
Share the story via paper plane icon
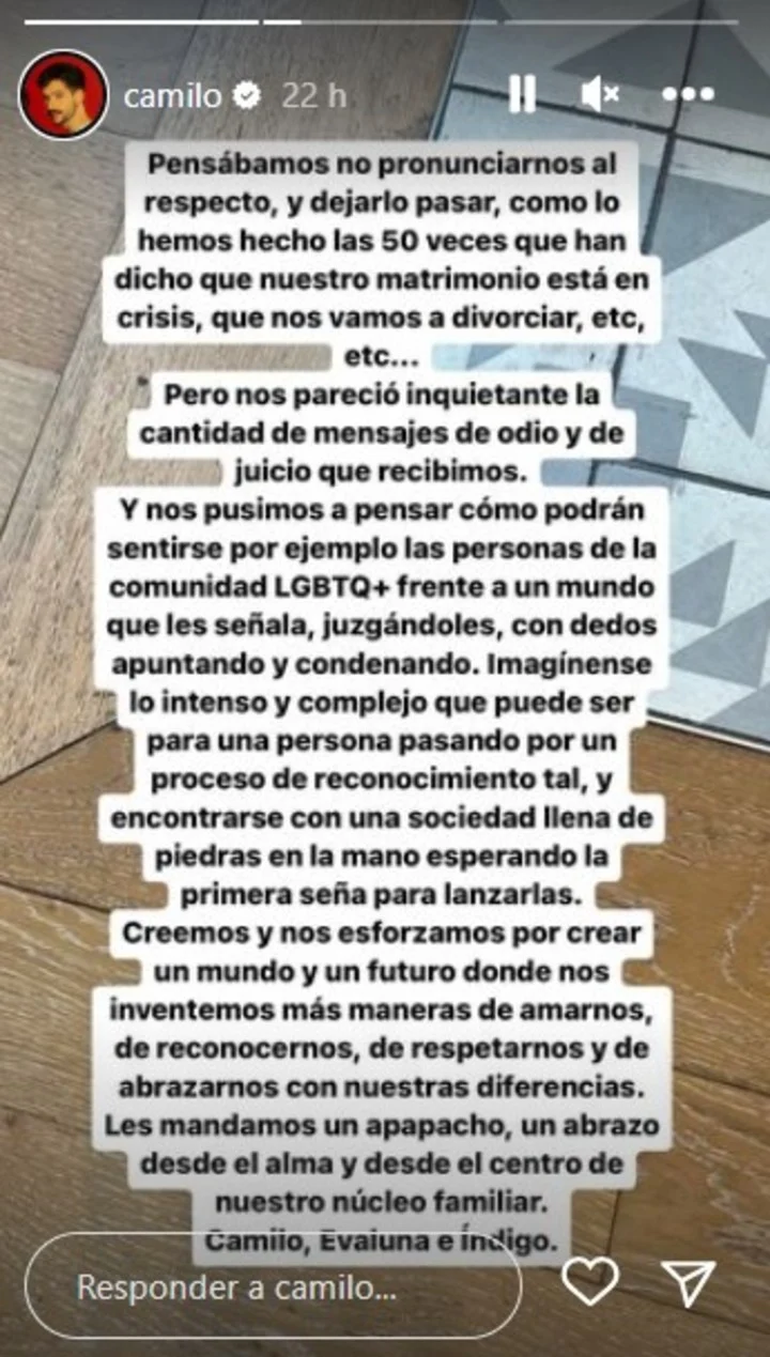(x=689, y=1283)
